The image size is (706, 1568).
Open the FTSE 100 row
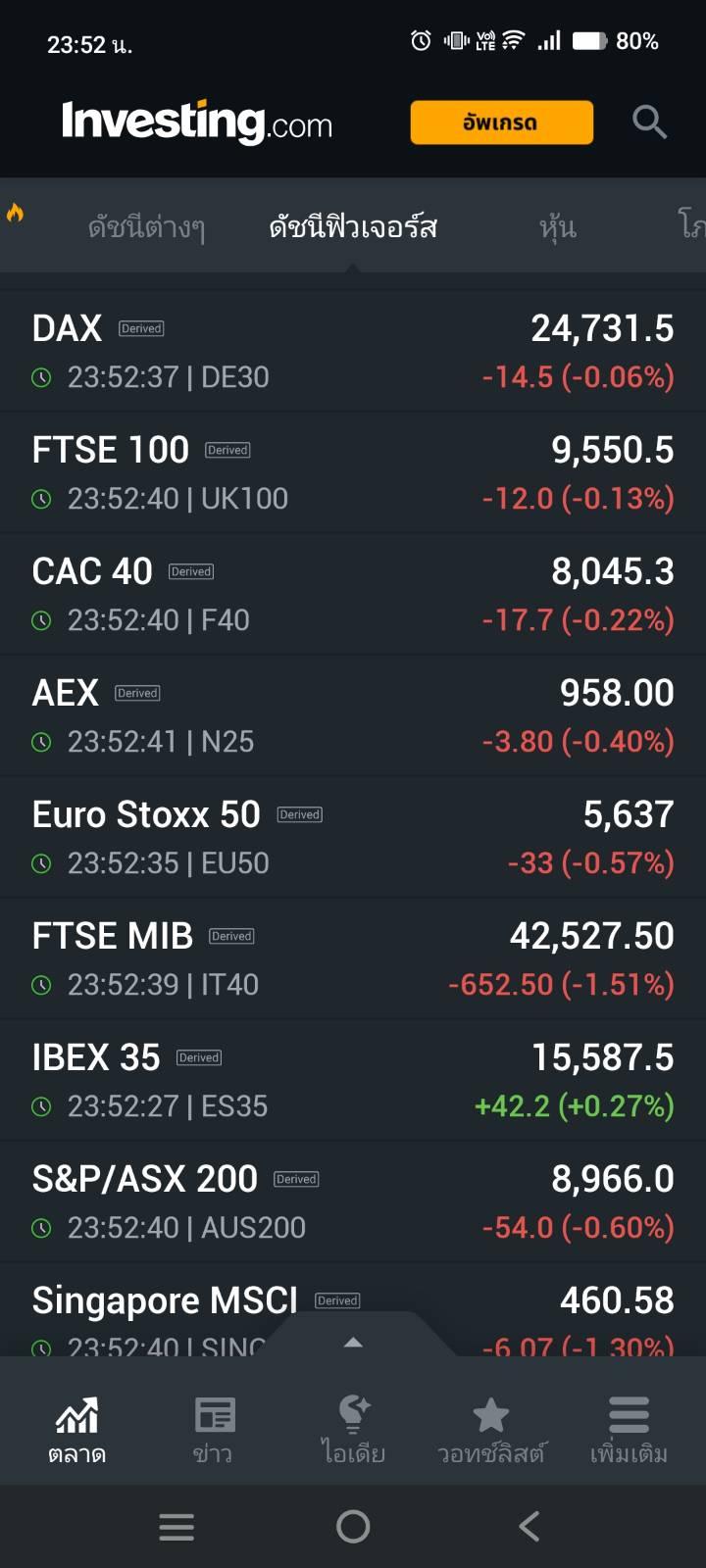click(x=353, y=472)
